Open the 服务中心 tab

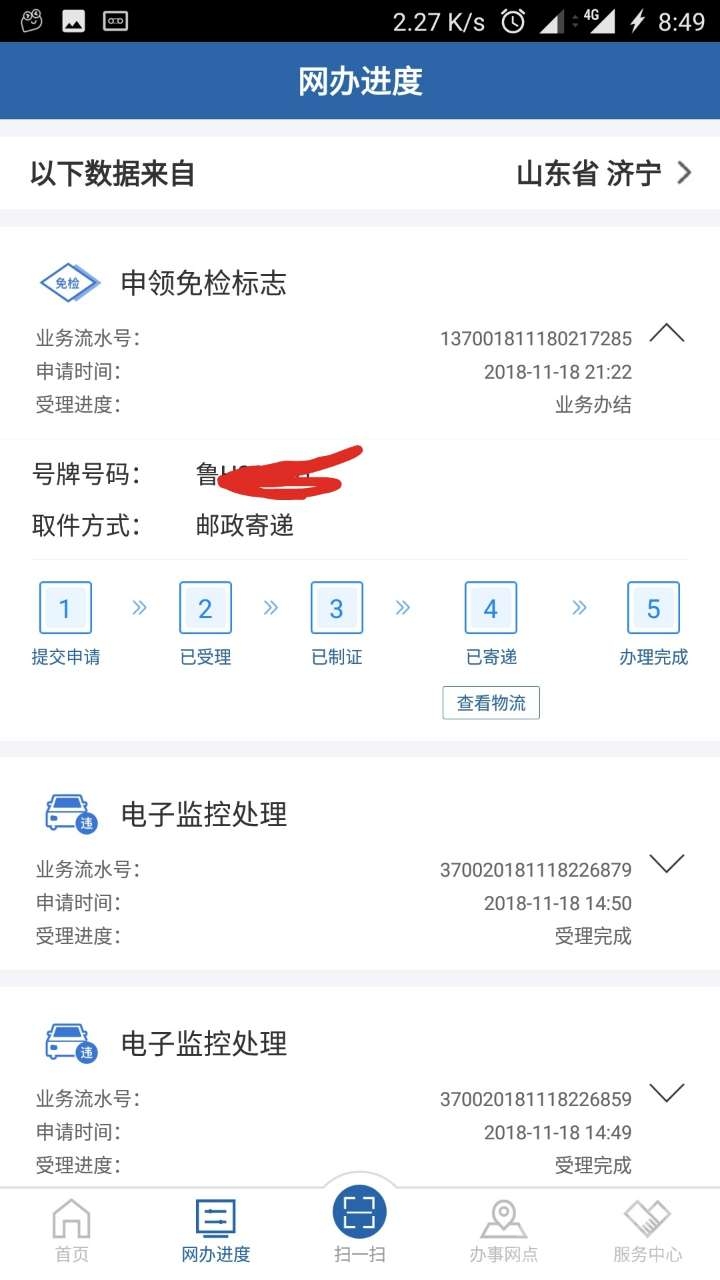click(x=647, y=1232)
